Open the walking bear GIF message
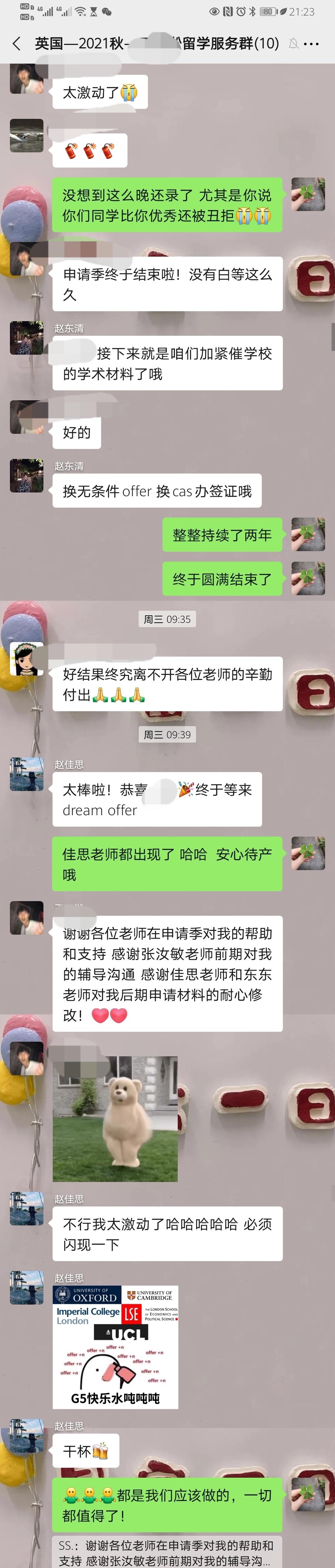Viewport: 335px width, 1568px height. click(115, 1118)
